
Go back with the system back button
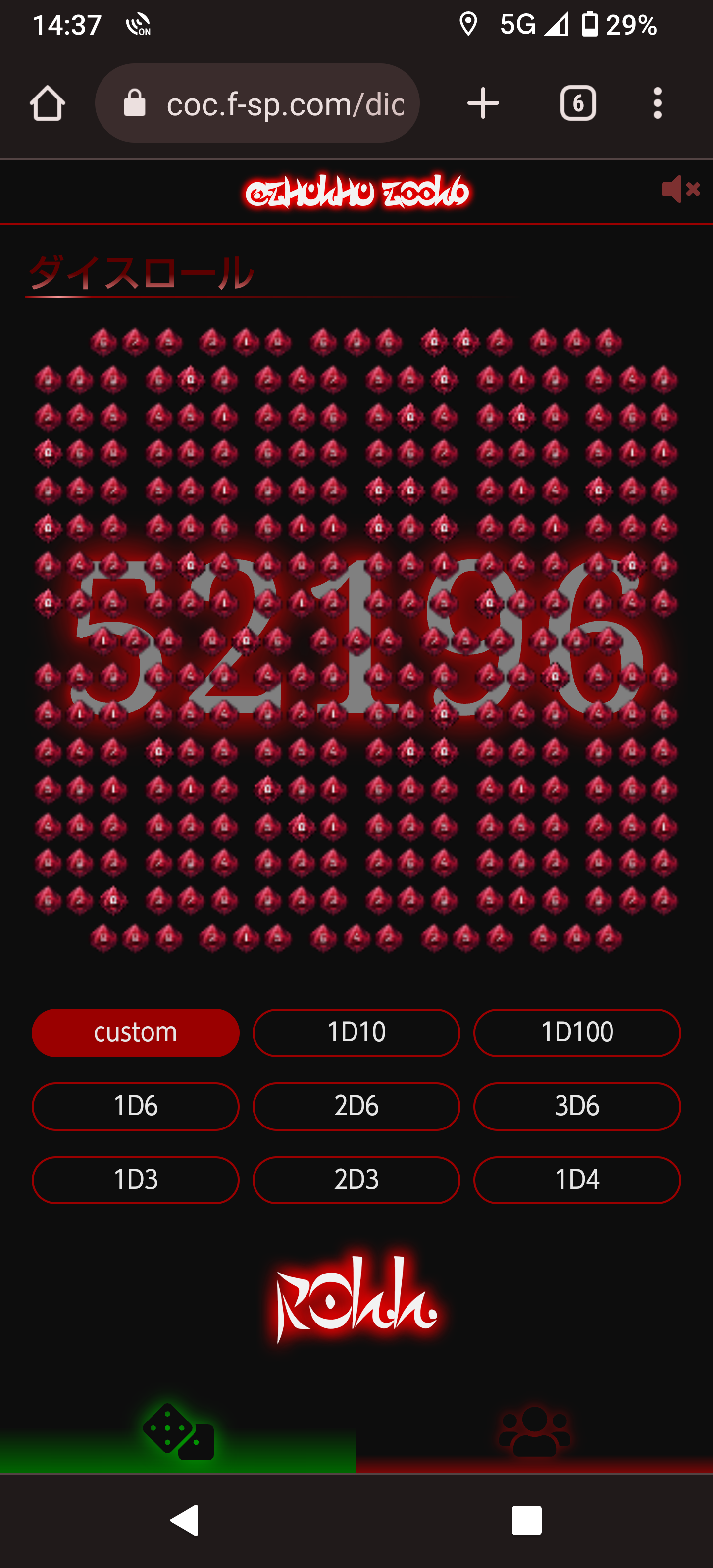(x=185, y=1520)
